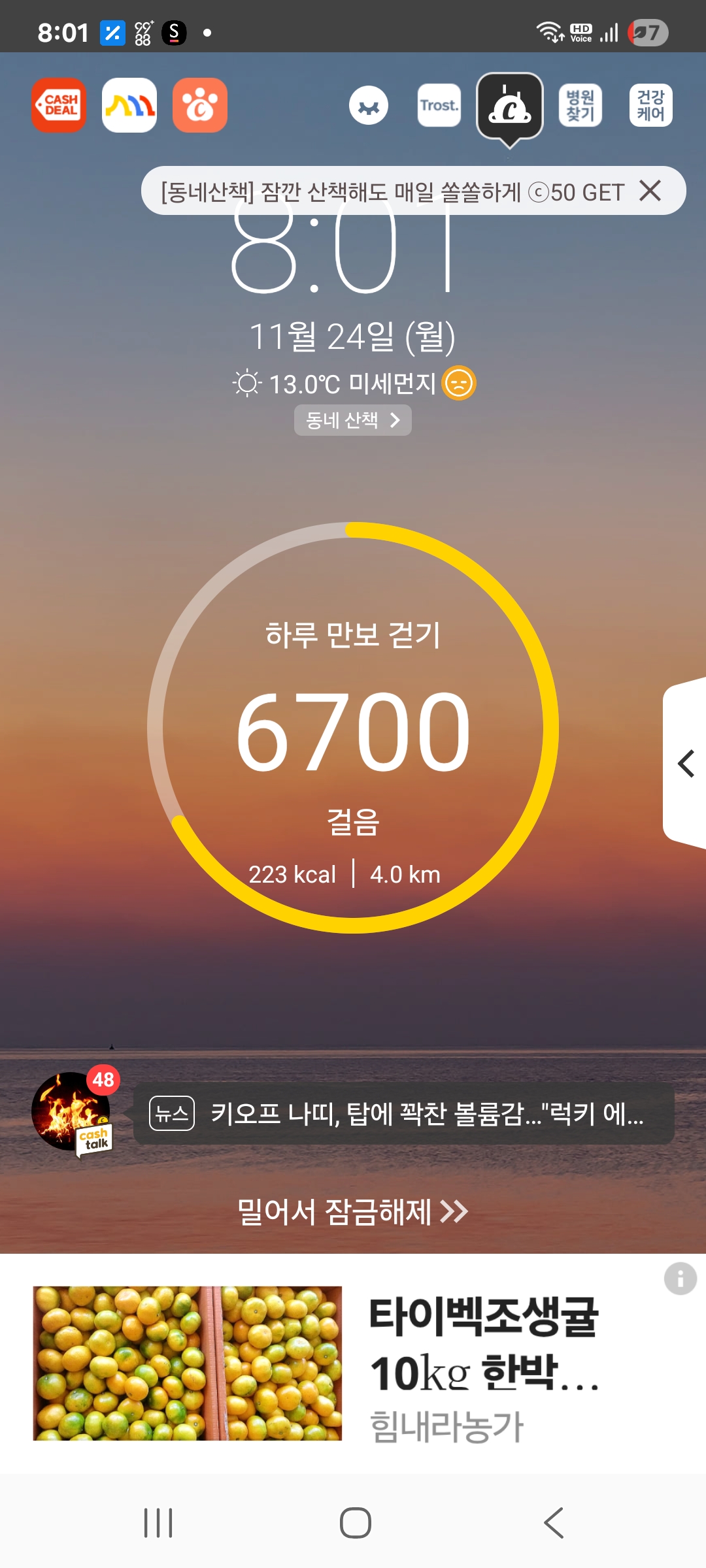Open 건강케어 health care
706x1568 pixels.
[650, 105]
